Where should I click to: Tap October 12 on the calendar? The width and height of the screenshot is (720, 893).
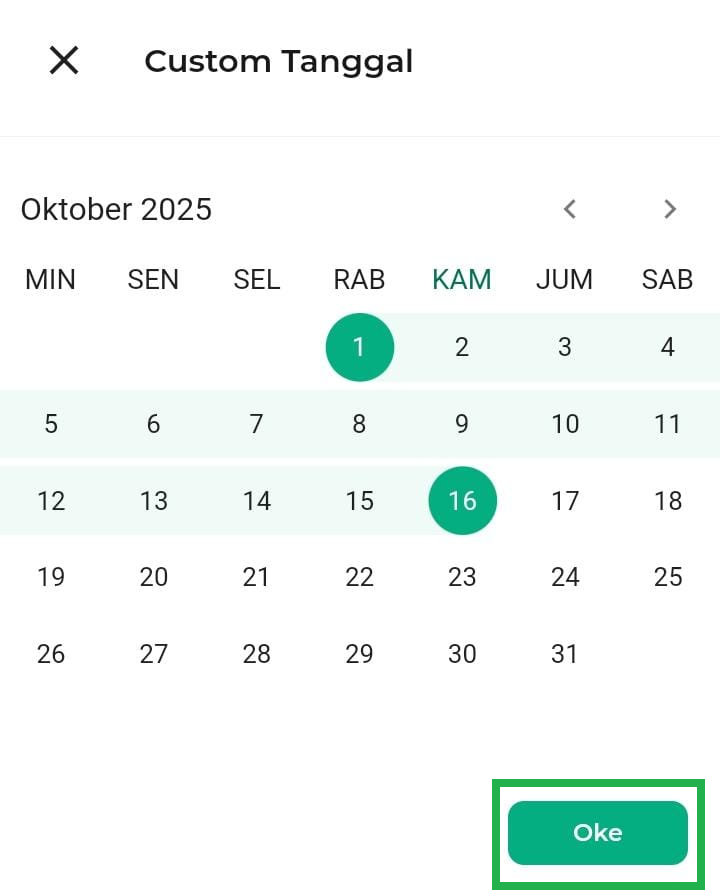click(51, 500)
